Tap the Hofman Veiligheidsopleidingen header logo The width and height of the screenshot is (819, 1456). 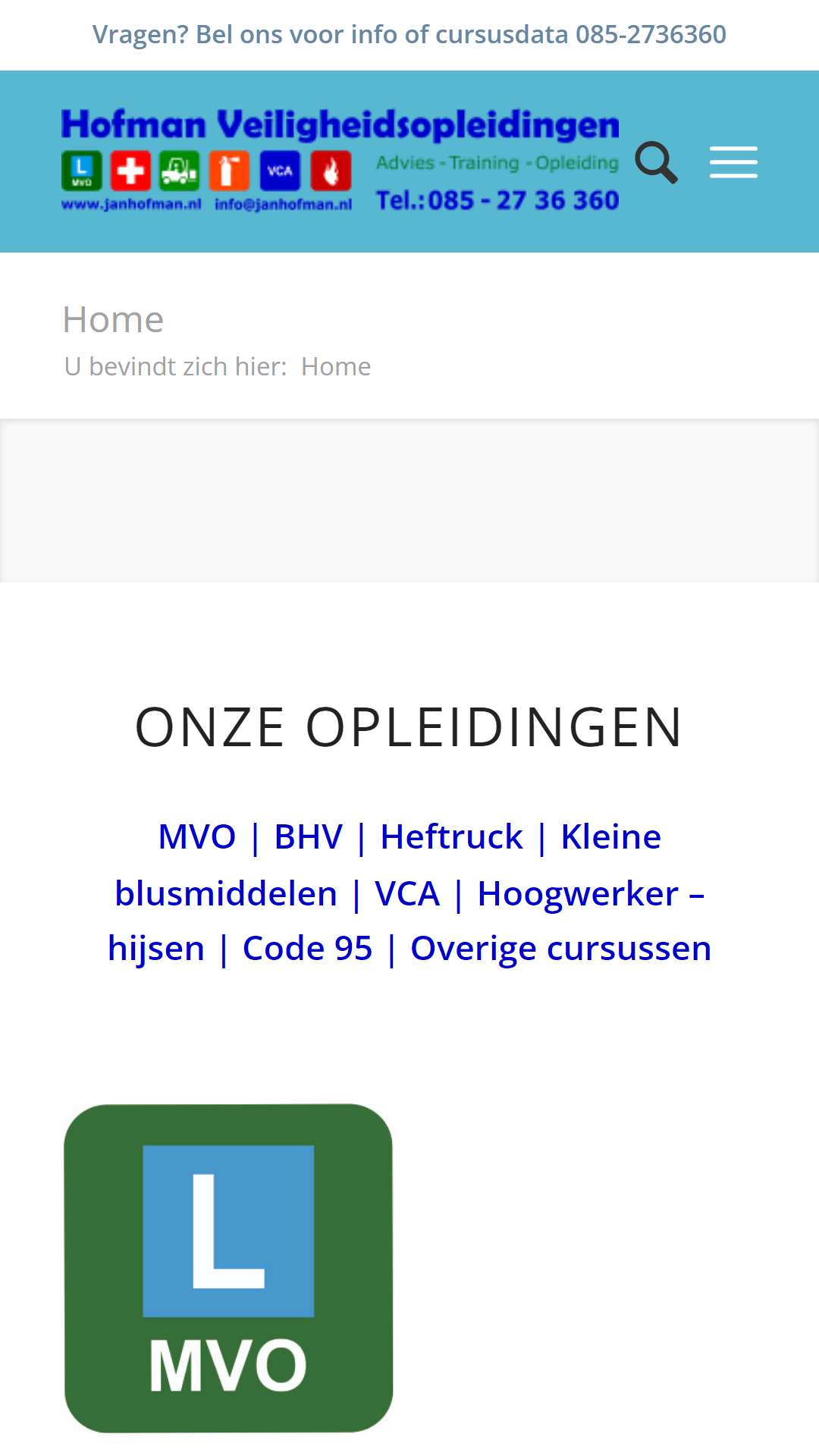pos(340,161)
